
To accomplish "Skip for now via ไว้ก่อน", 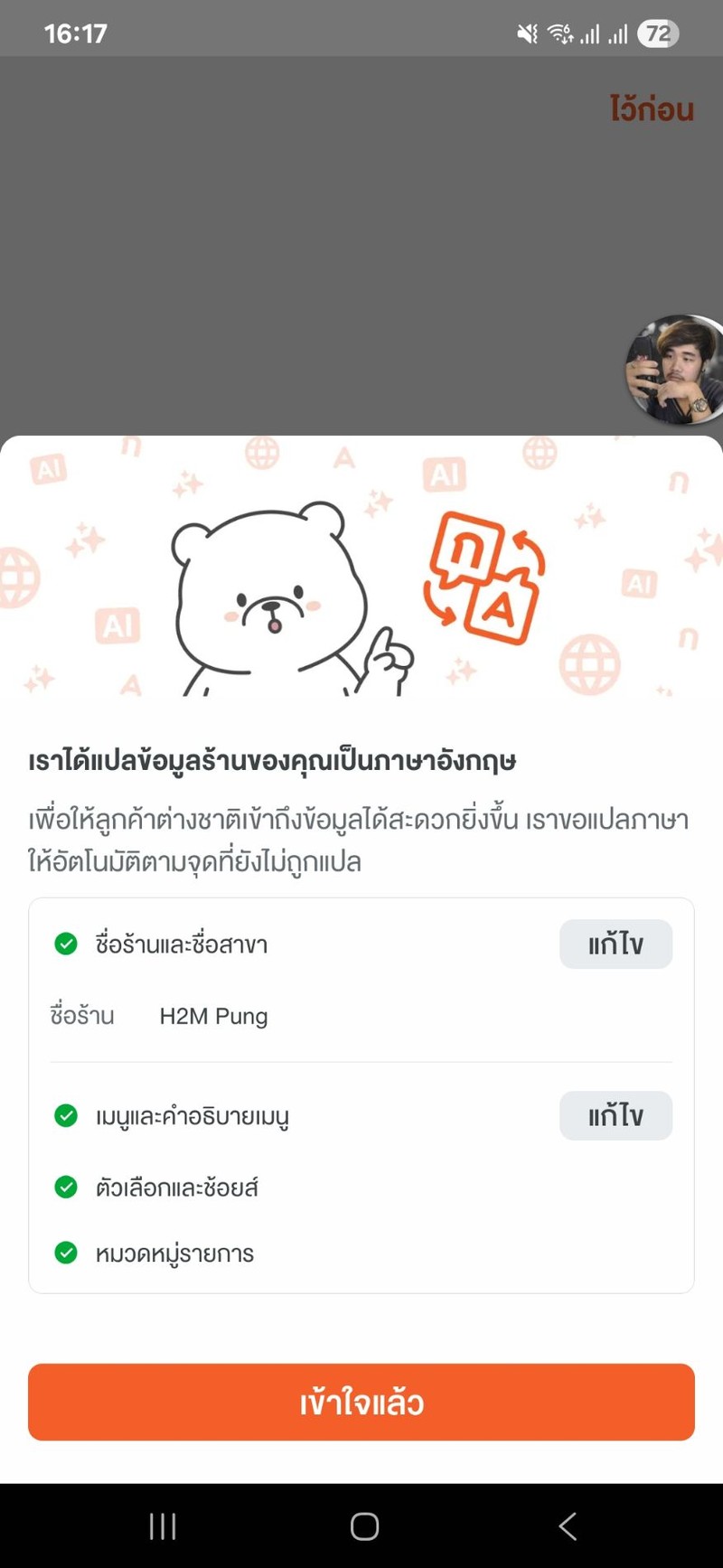I will [x=652, y=109].
